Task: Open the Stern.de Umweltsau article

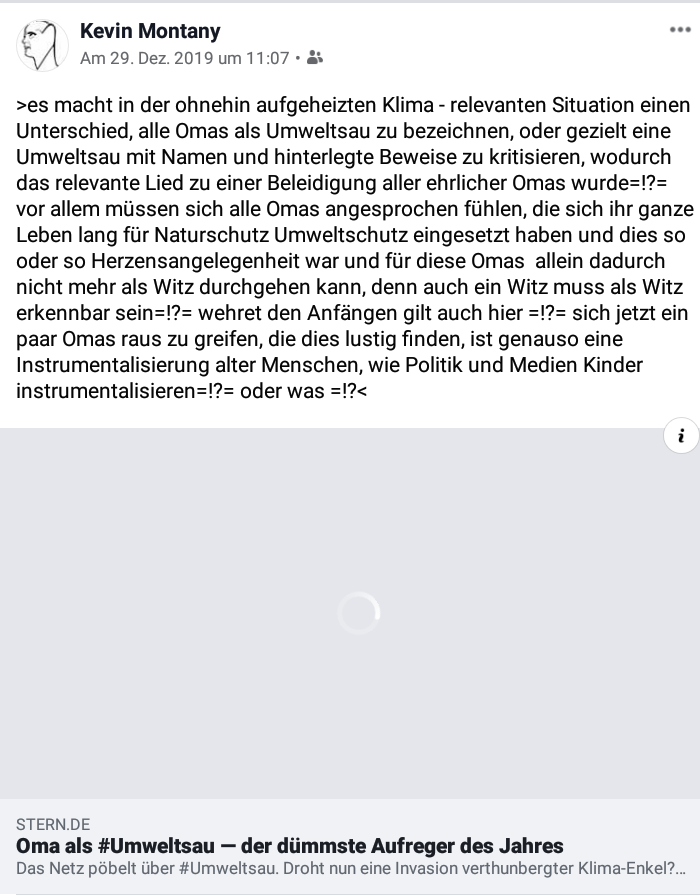Action: [290, 846]
